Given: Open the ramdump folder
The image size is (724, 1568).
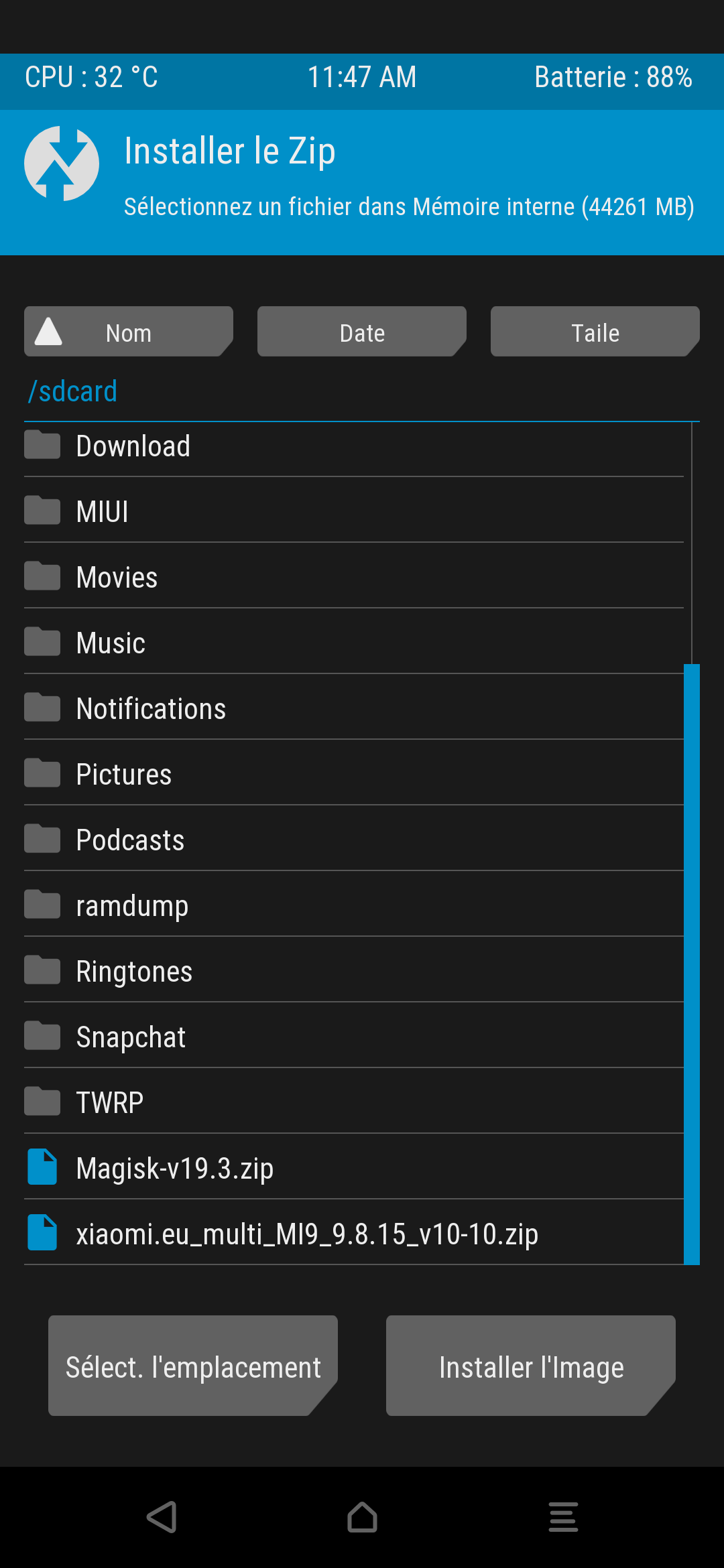Looking at the screenshot, I should [354, 905].
